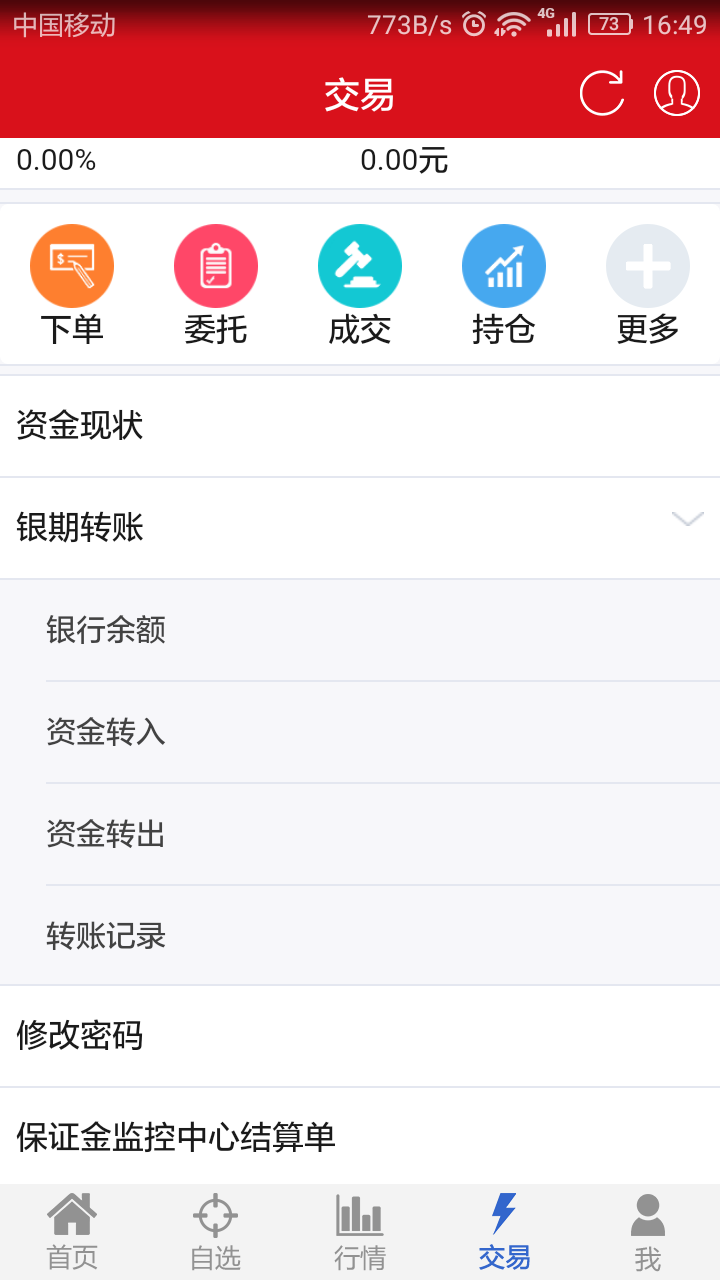This screenshot has width=720, height=1280.
Task: Open 银行余额 bank balance
Action: (x=360, y=629)
